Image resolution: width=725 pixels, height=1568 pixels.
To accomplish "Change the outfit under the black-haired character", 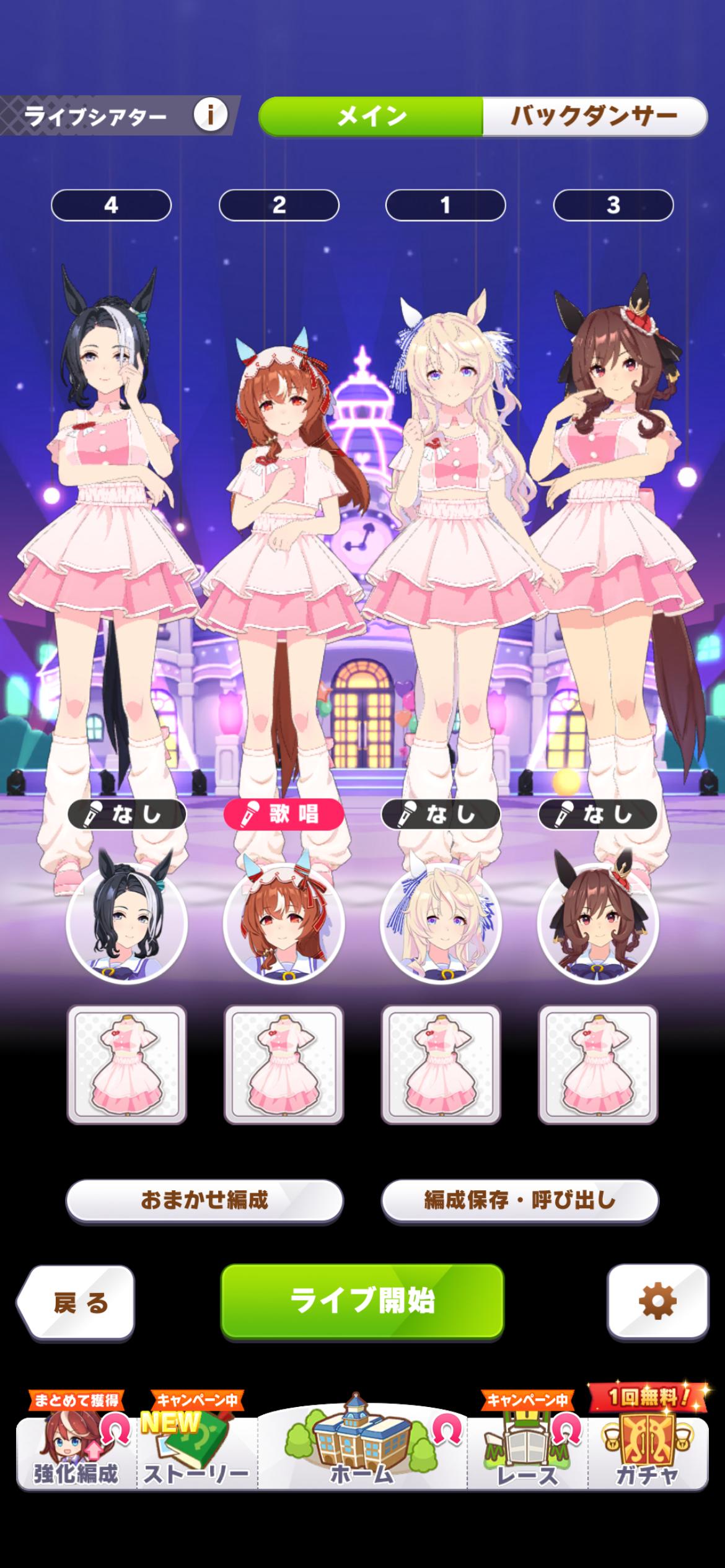I will click(126, 1064).
